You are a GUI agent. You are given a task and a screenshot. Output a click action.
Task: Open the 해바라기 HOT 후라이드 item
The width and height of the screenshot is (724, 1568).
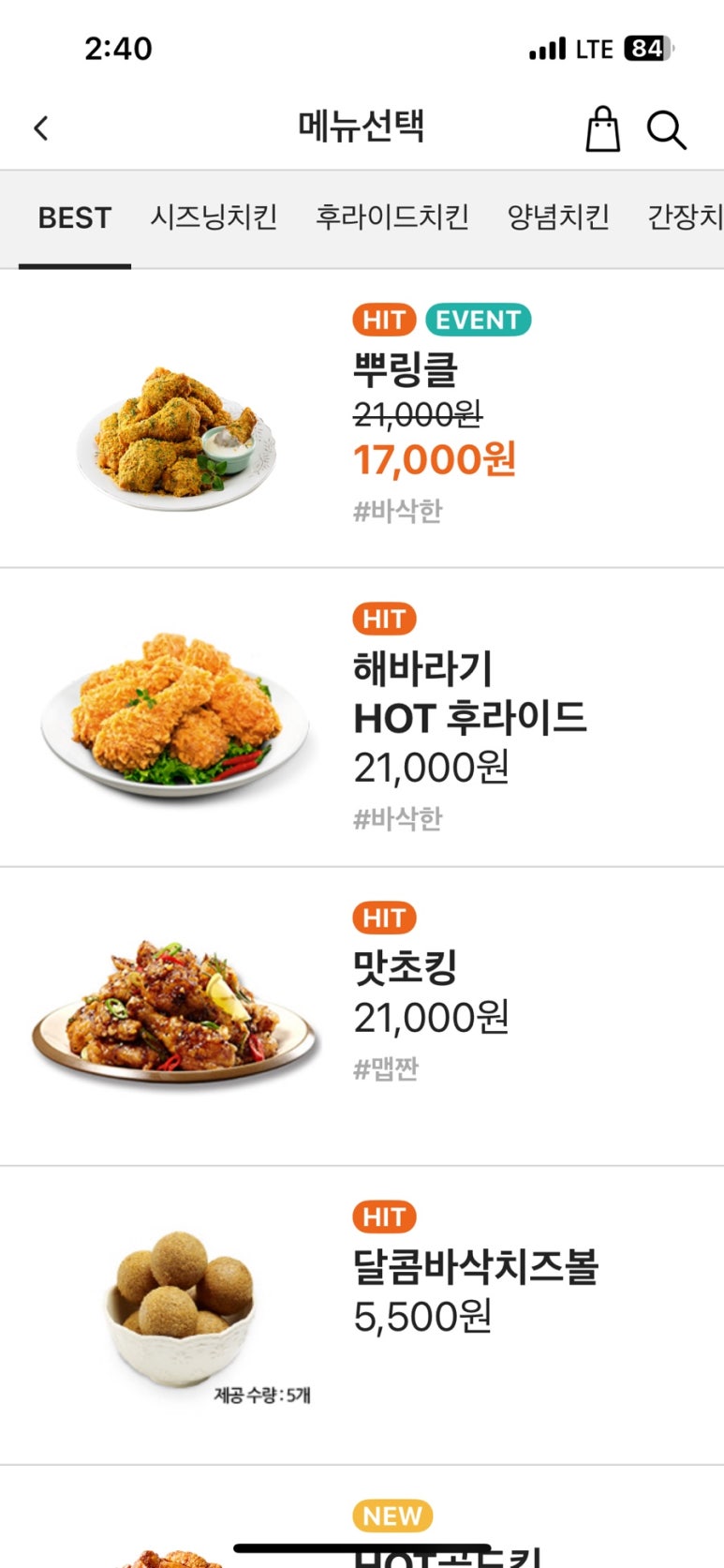pos(468,694)
